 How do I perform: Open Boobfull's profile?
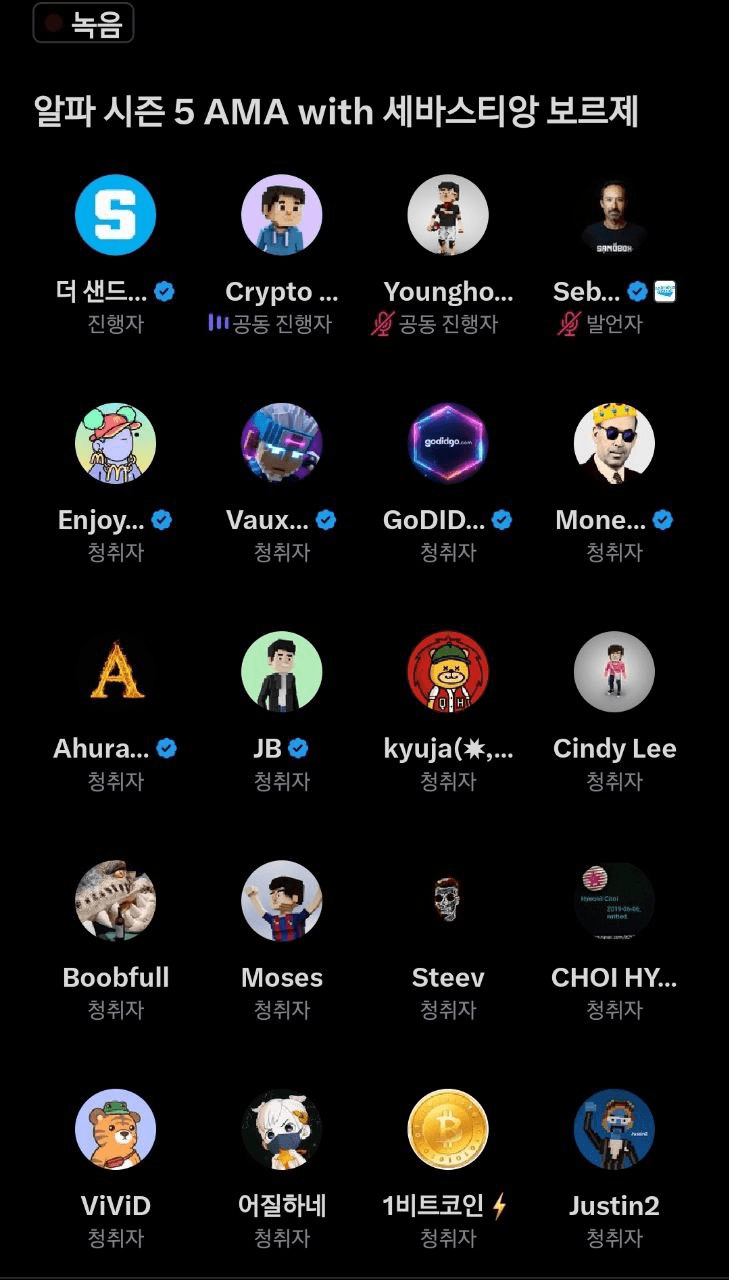pyautogui.click(x=116, y=900)
